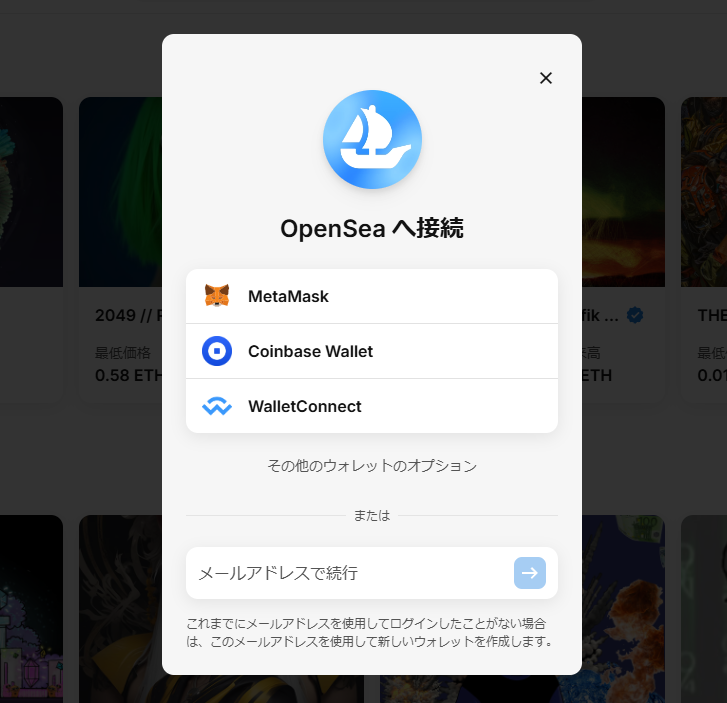This screenshot has width=727, height=703.
Task: Open その他のウォレットのオプション link
Action: click(x=371, y=465)
